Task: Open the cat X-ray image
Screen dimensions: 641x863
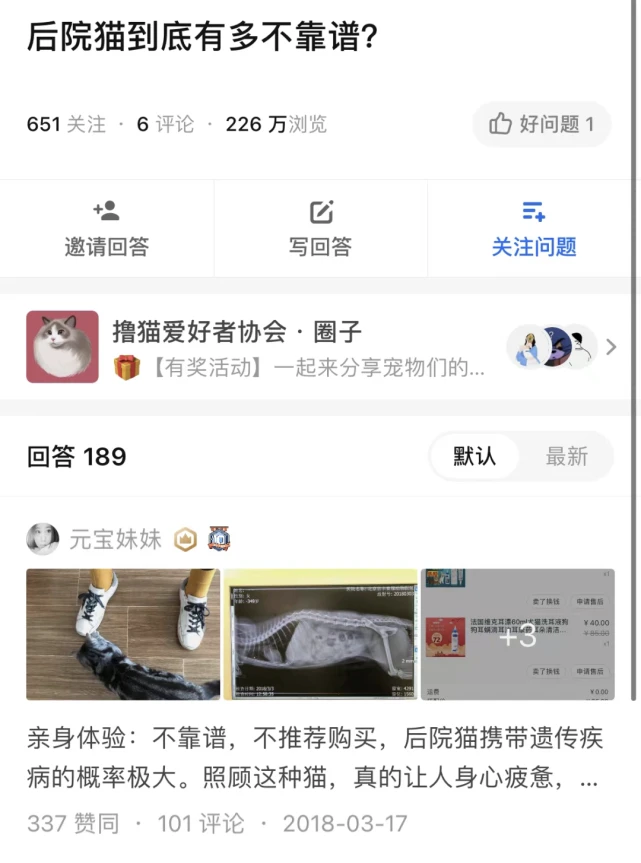Action: (320, 634)
